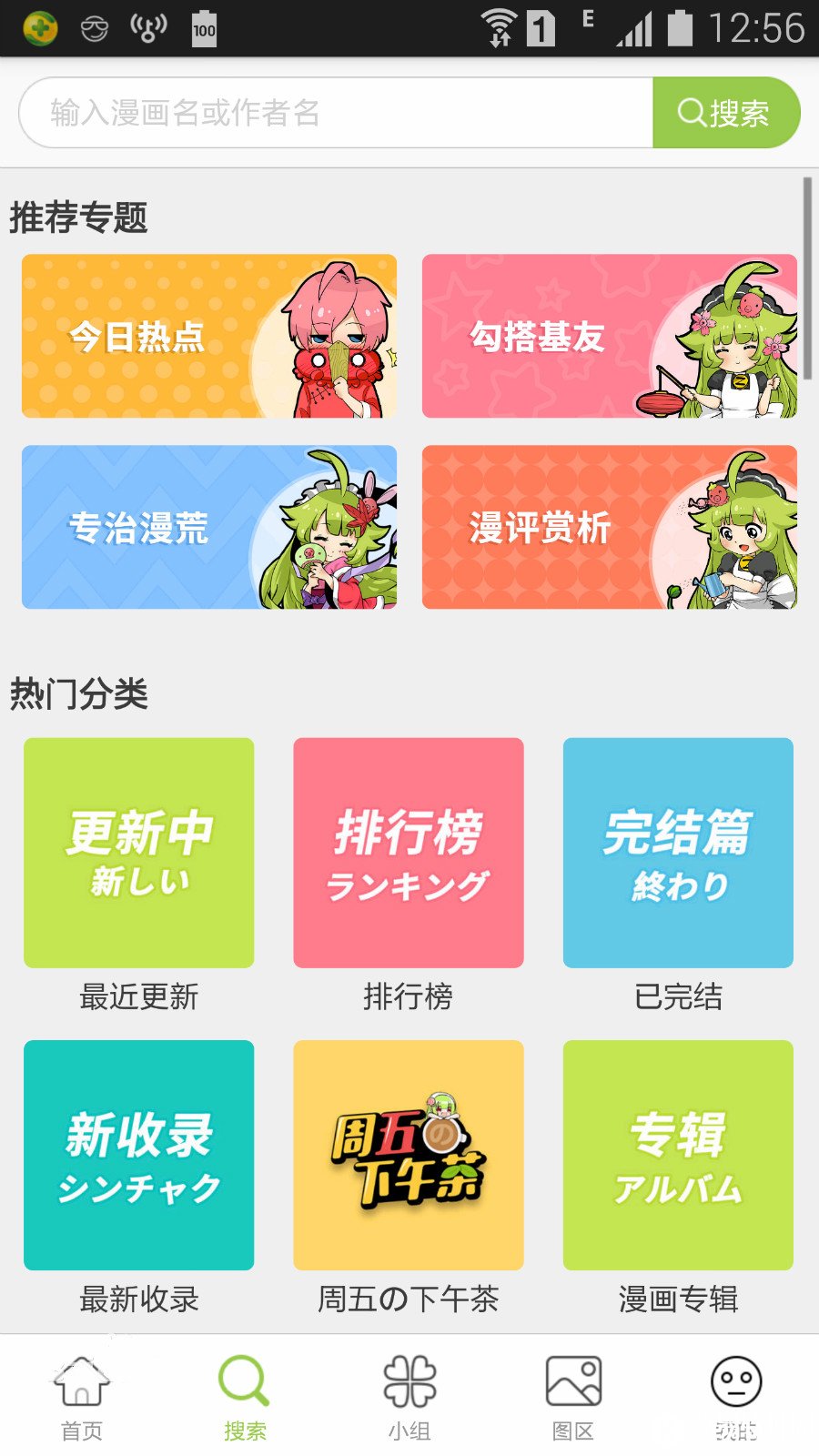Open 周五の下午茶 category

point(409,1155)
